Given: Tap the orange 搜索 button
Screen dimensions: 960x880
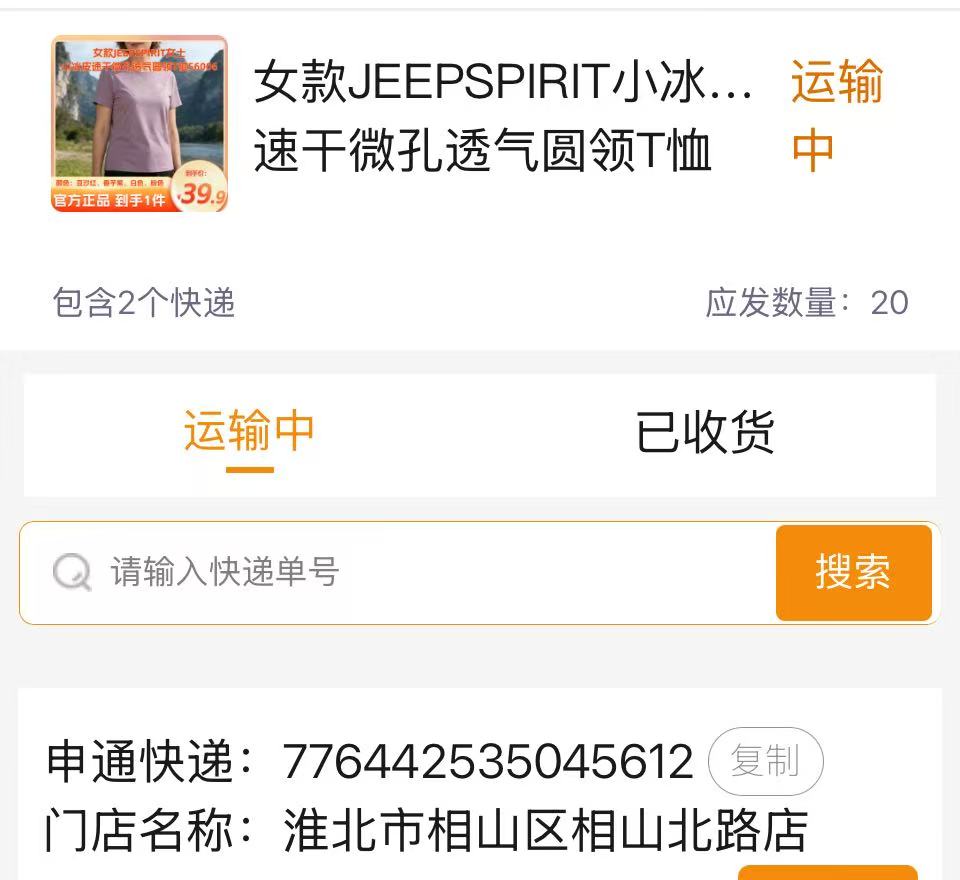Looking at the screenshot, I should (853, 573).
